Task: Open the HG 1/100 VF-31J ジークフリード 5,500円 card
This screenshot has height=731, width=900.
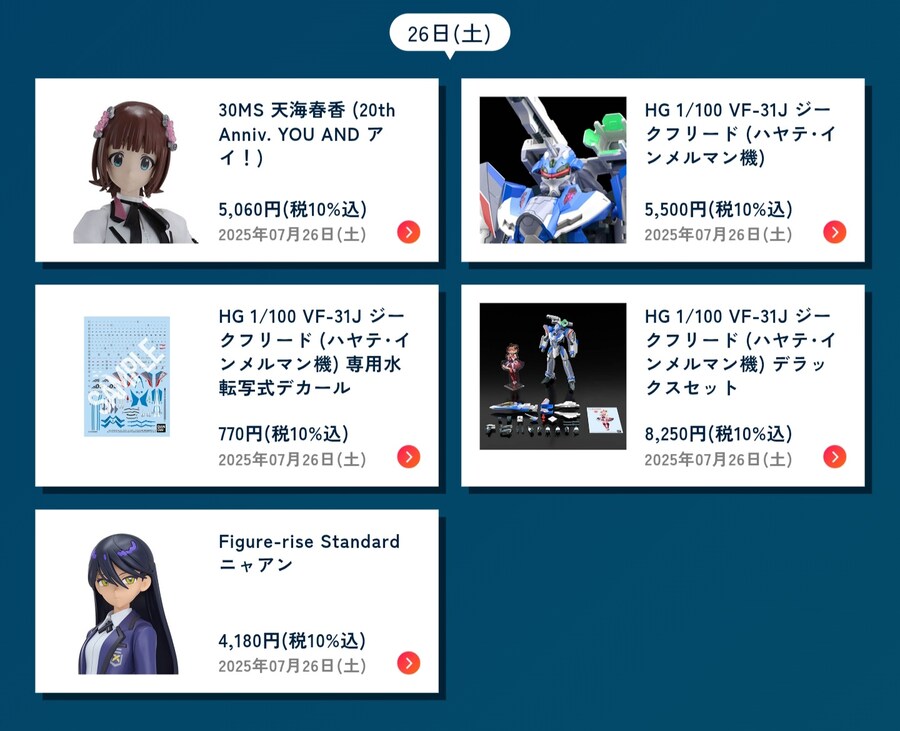Action: 662,170
